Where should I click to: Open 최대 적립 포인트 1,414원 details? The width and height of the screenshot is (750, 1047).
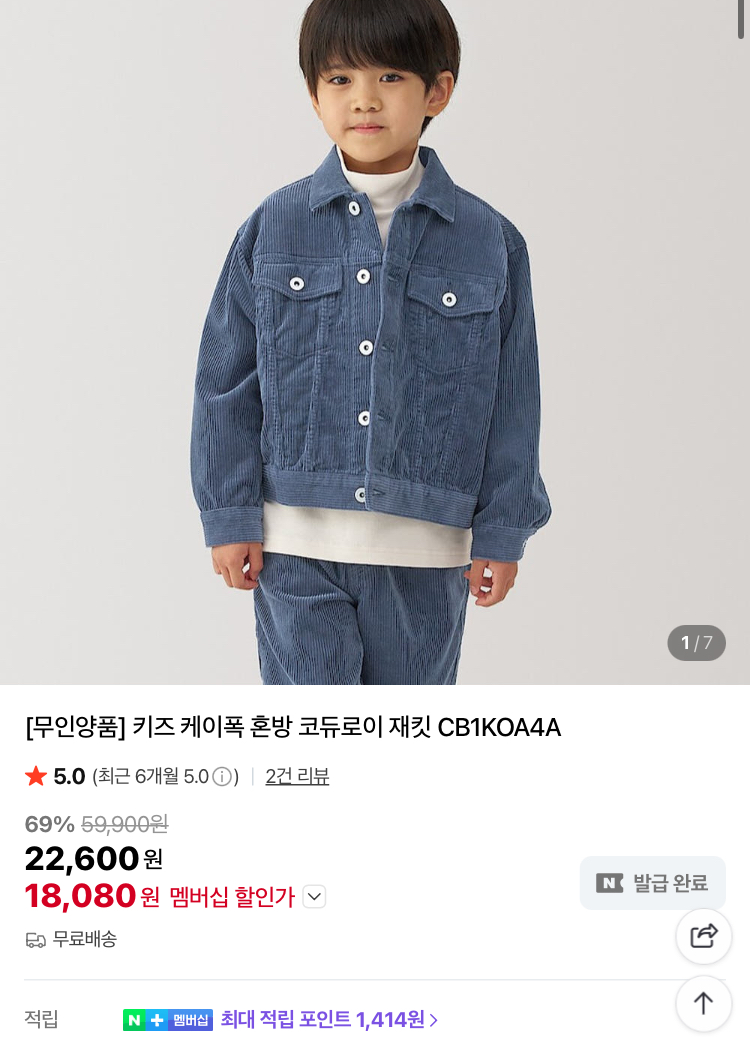click(x=329, y=1020)
